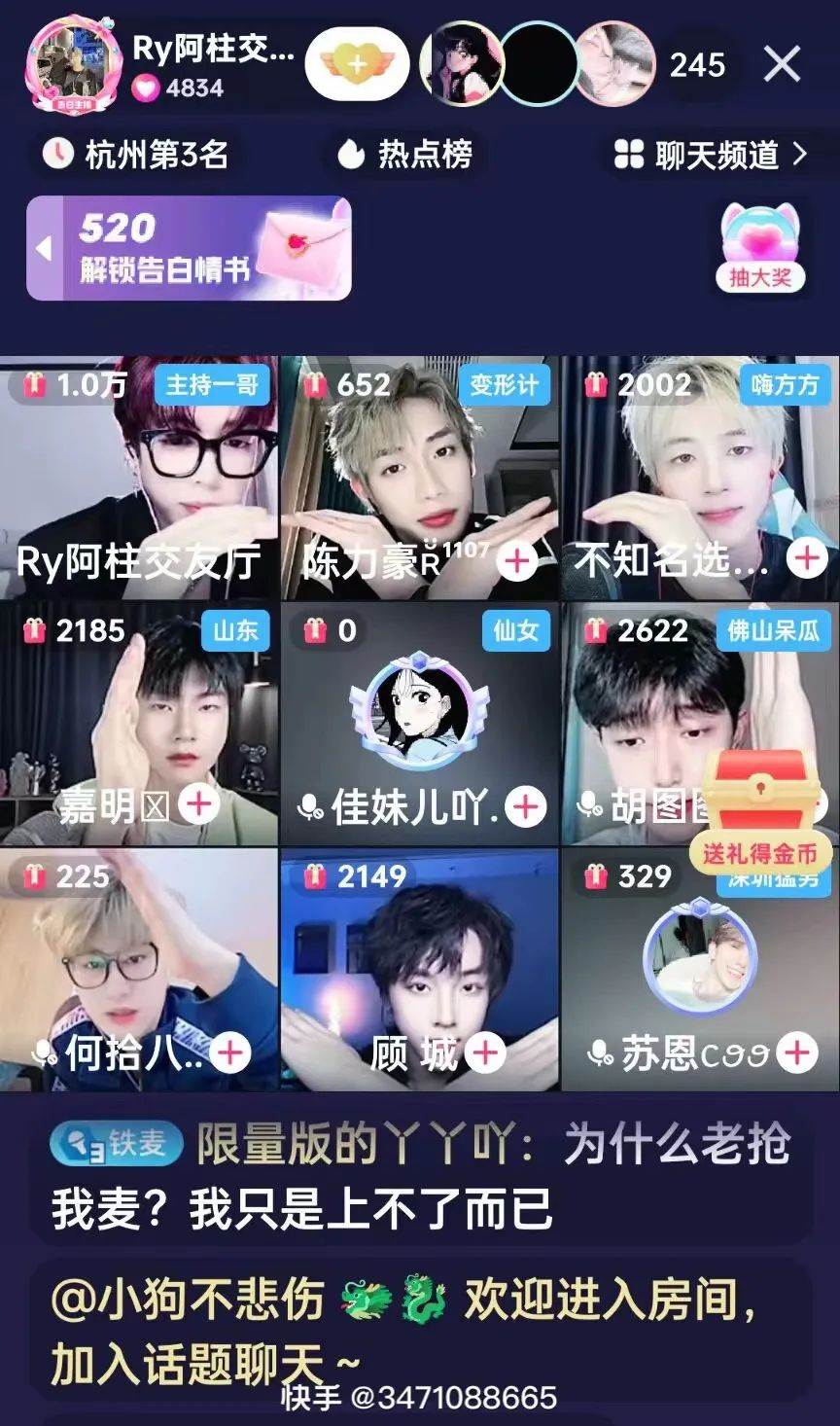Open 聊天频道 chat channel
840x1426 pixels.
(711, 154)
